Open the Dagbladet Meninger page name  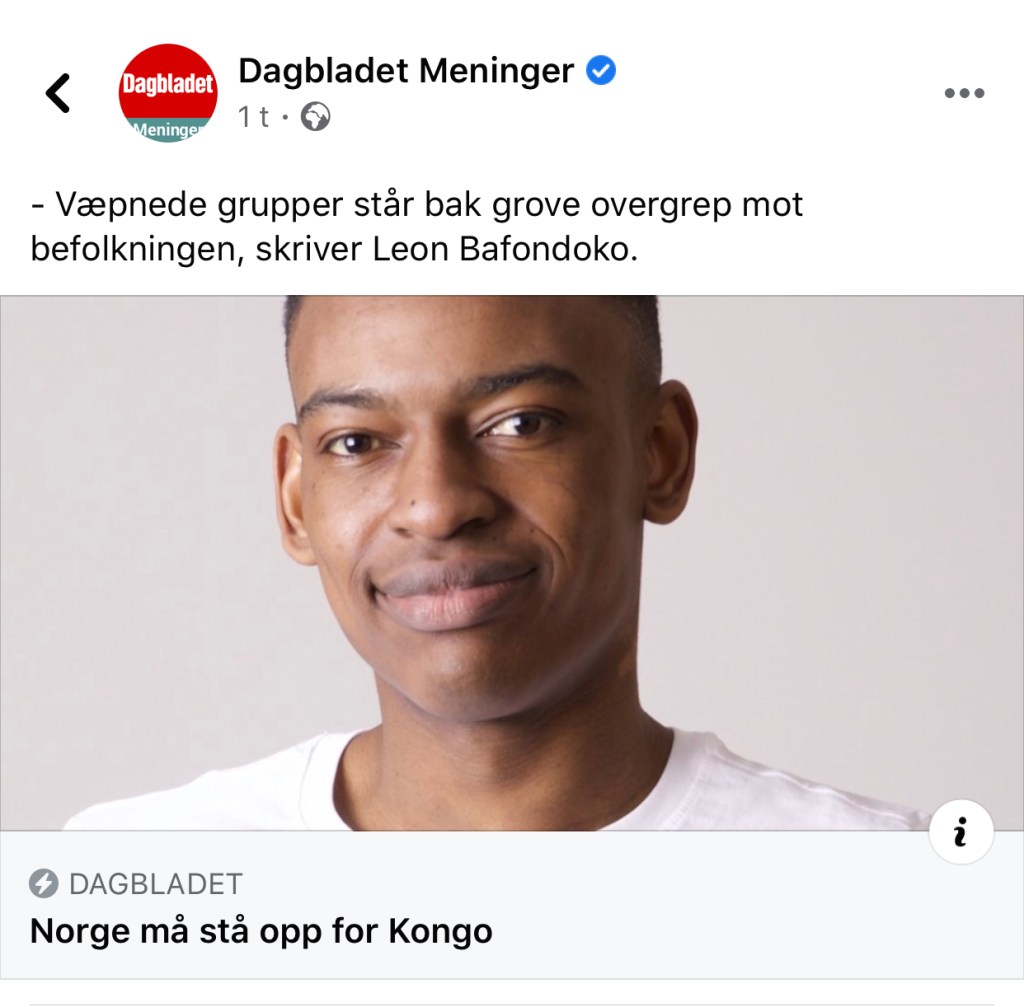pyautogui.click(x=406, y=71)
